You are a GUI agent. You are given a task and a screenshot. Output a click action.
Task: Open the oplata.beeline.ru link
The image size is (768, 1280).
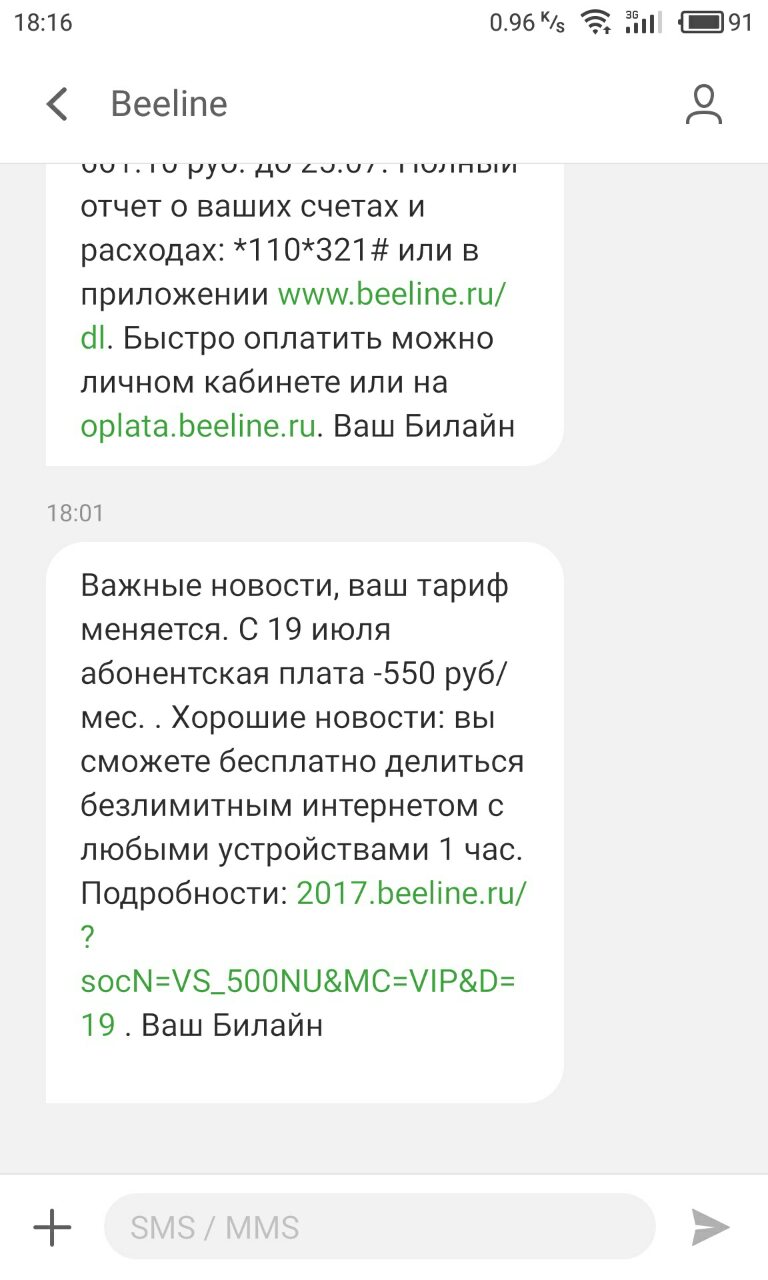tap(198, 426)
